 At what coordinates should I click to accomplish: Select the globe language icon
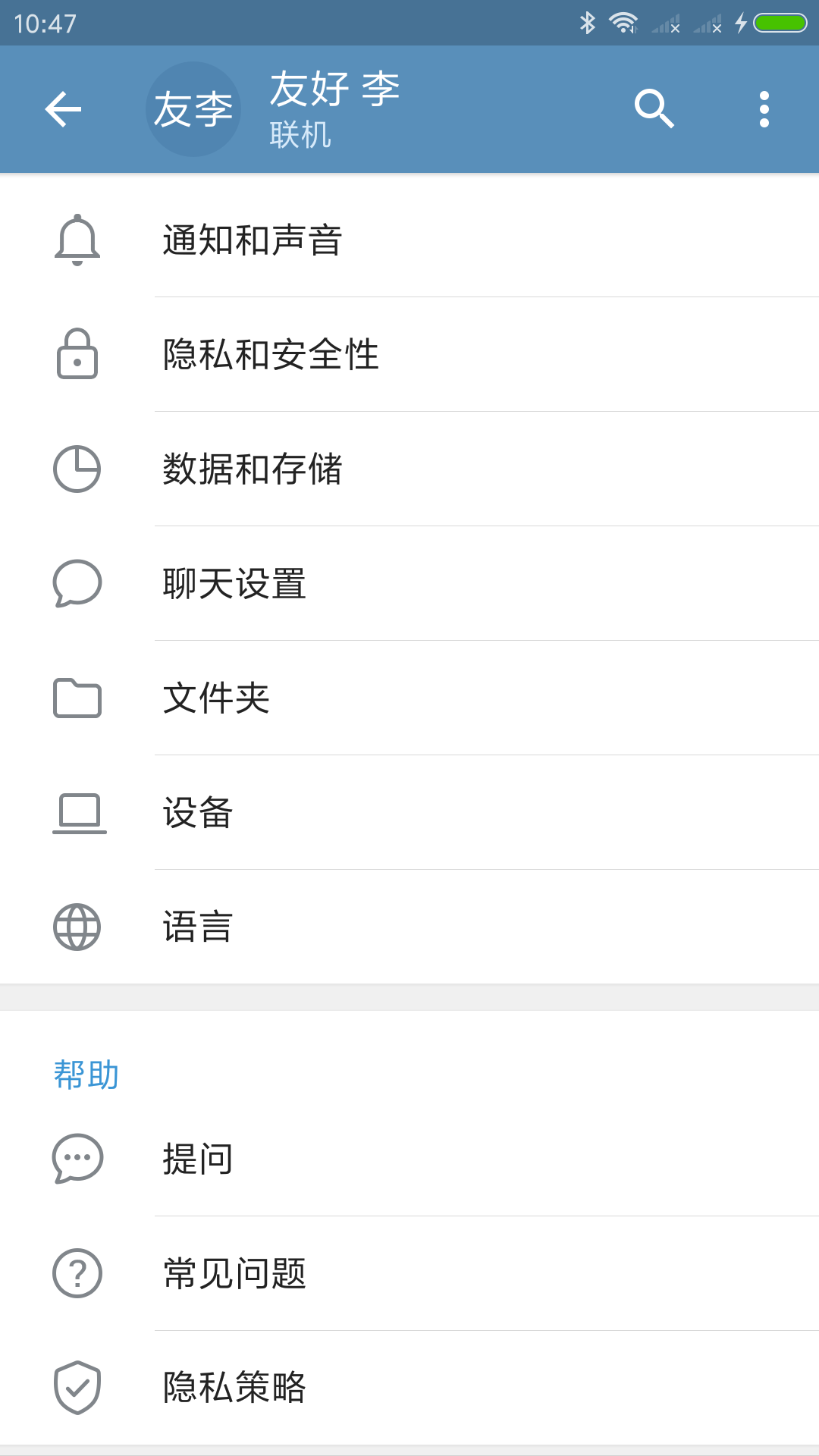77,927
